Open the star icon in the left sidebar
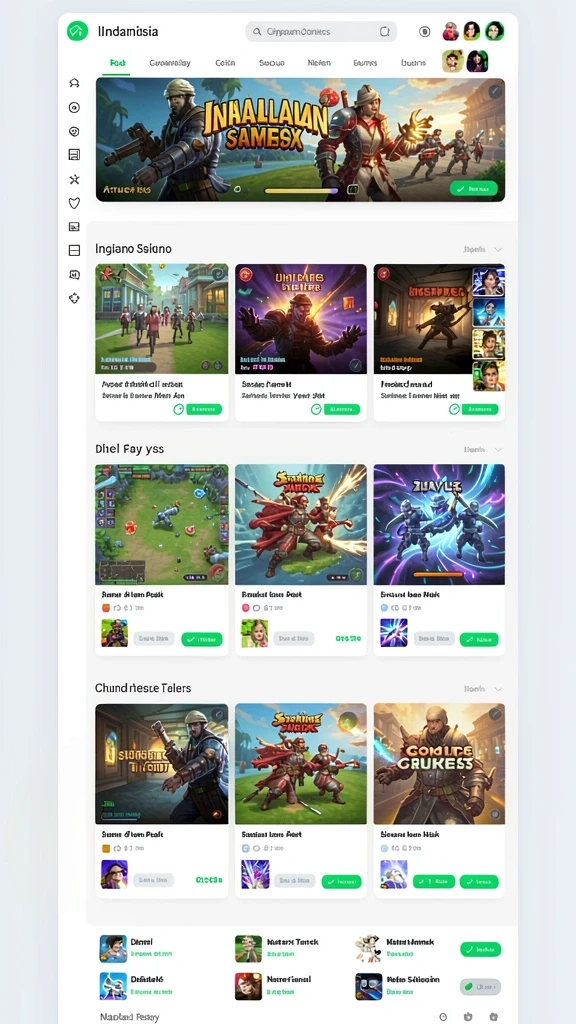This screenshot has height=1024, width=576. pos(74,179)
